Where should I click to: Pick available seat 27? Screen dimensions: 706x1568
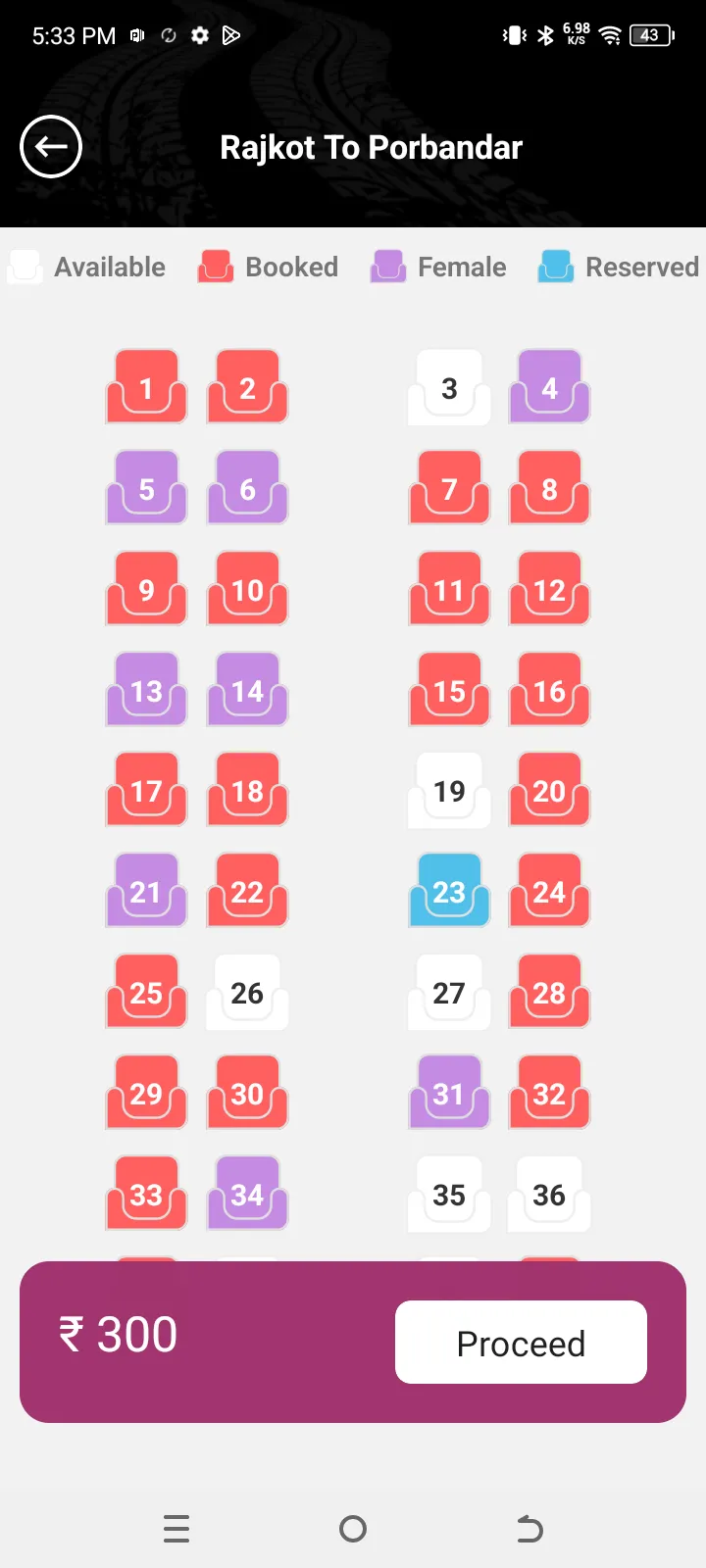coord(449,993)
